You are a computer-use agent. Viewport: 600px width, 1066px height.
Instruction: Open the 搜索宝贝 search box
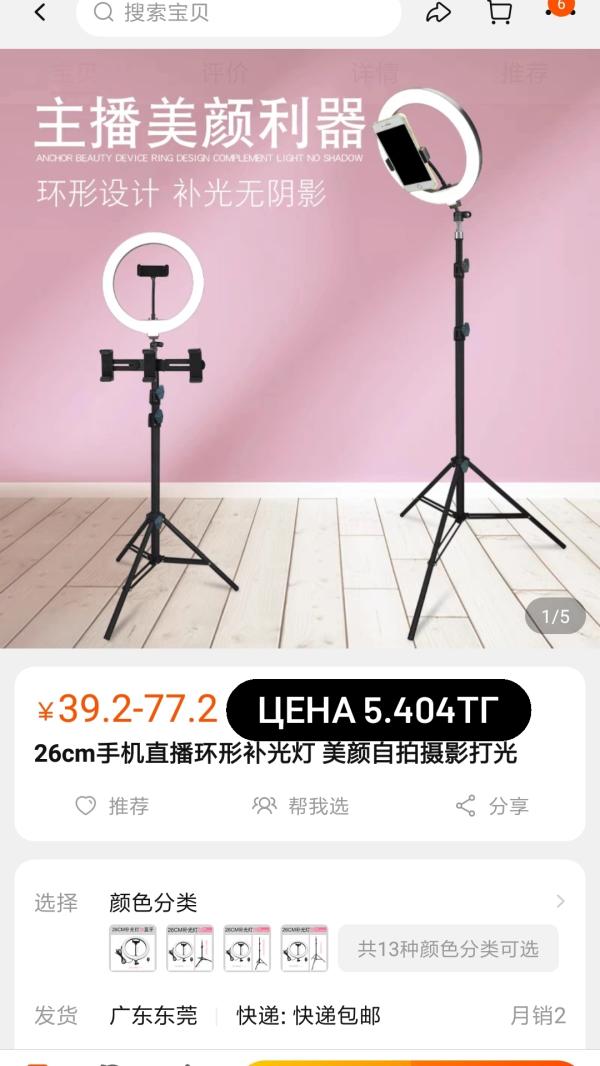tap(238, 14)
